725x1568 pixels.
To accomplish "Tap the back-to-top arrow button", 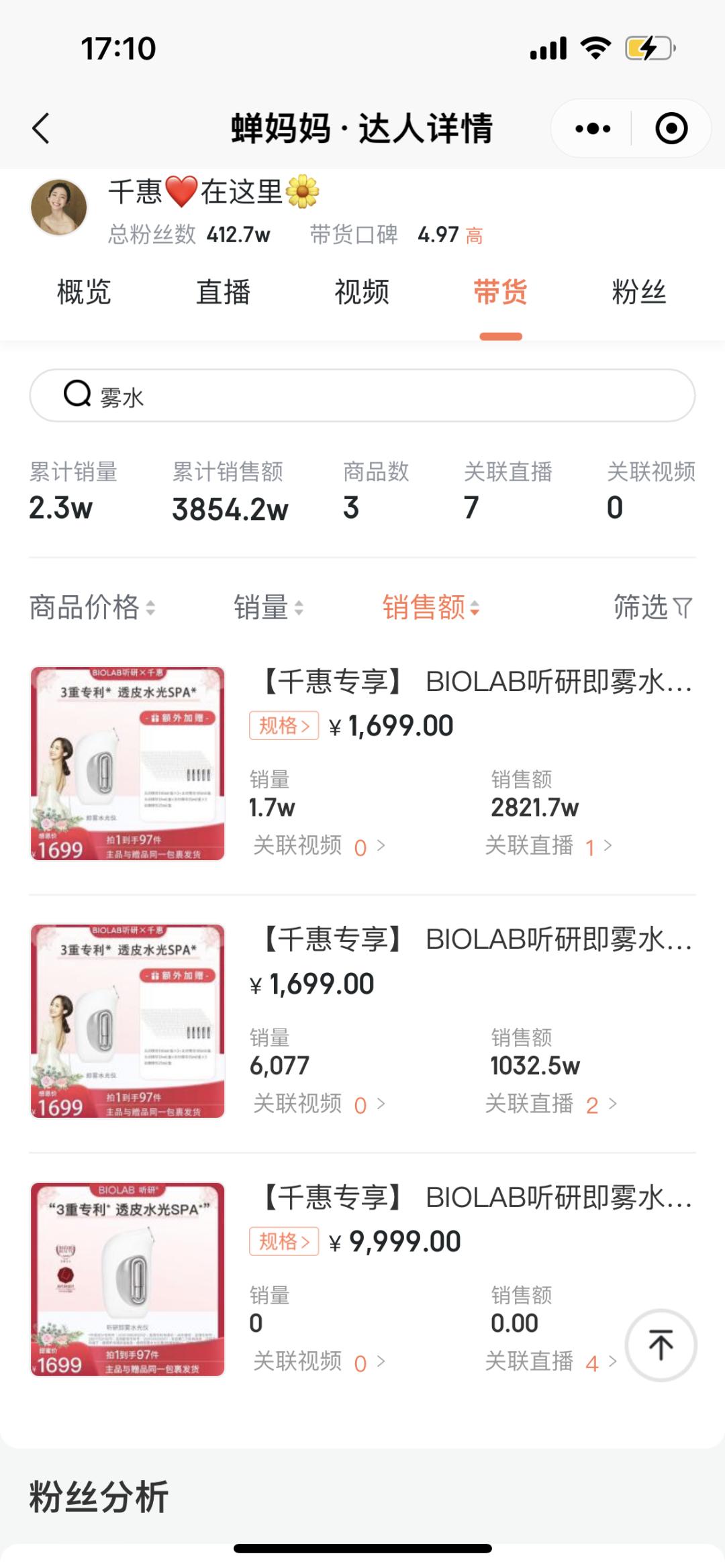I will point(661,1344).
